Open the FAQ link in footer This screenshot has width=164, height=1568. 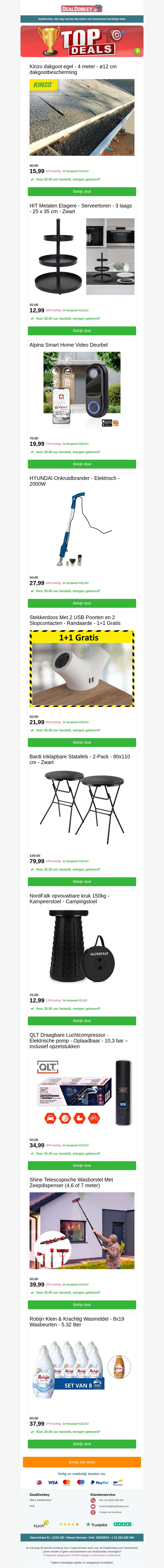coord(32,1506)
